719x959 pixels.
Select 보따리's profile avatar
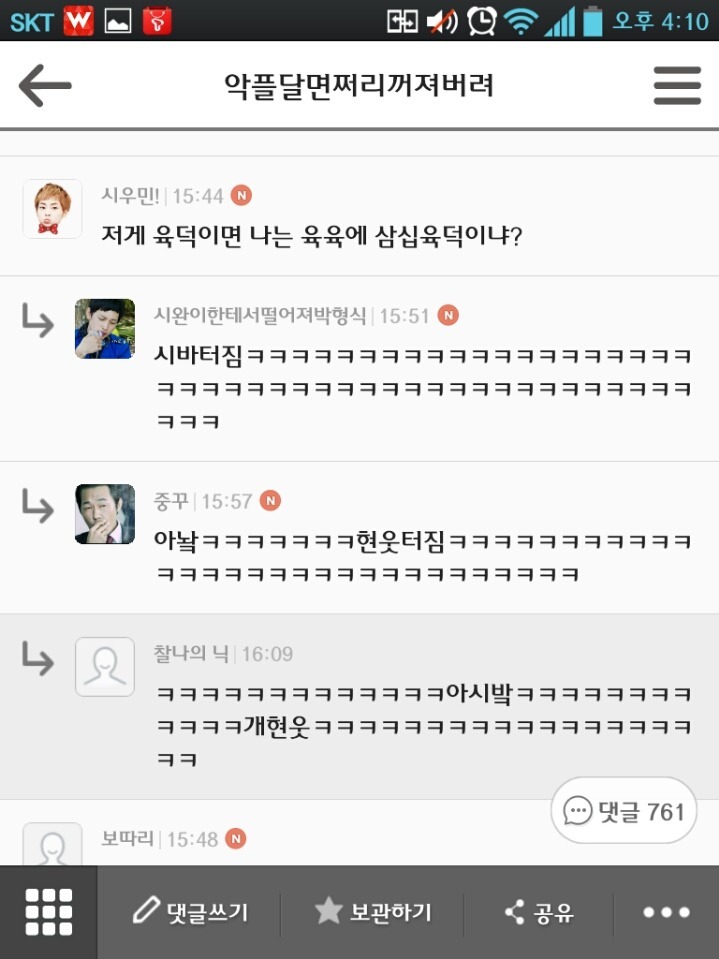tap(52, 846)
